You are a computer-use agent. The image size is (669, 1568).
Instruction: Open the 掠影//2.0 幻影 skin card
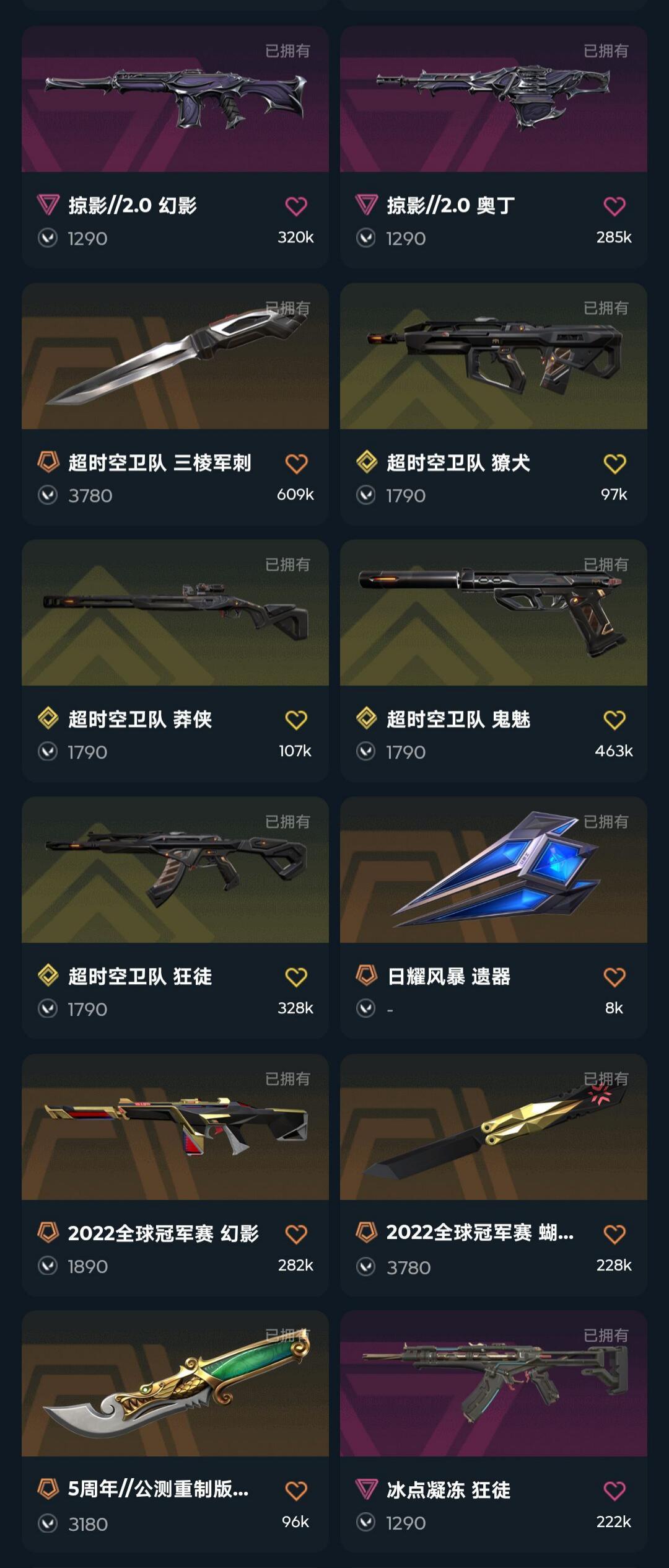tap(175, 99)
